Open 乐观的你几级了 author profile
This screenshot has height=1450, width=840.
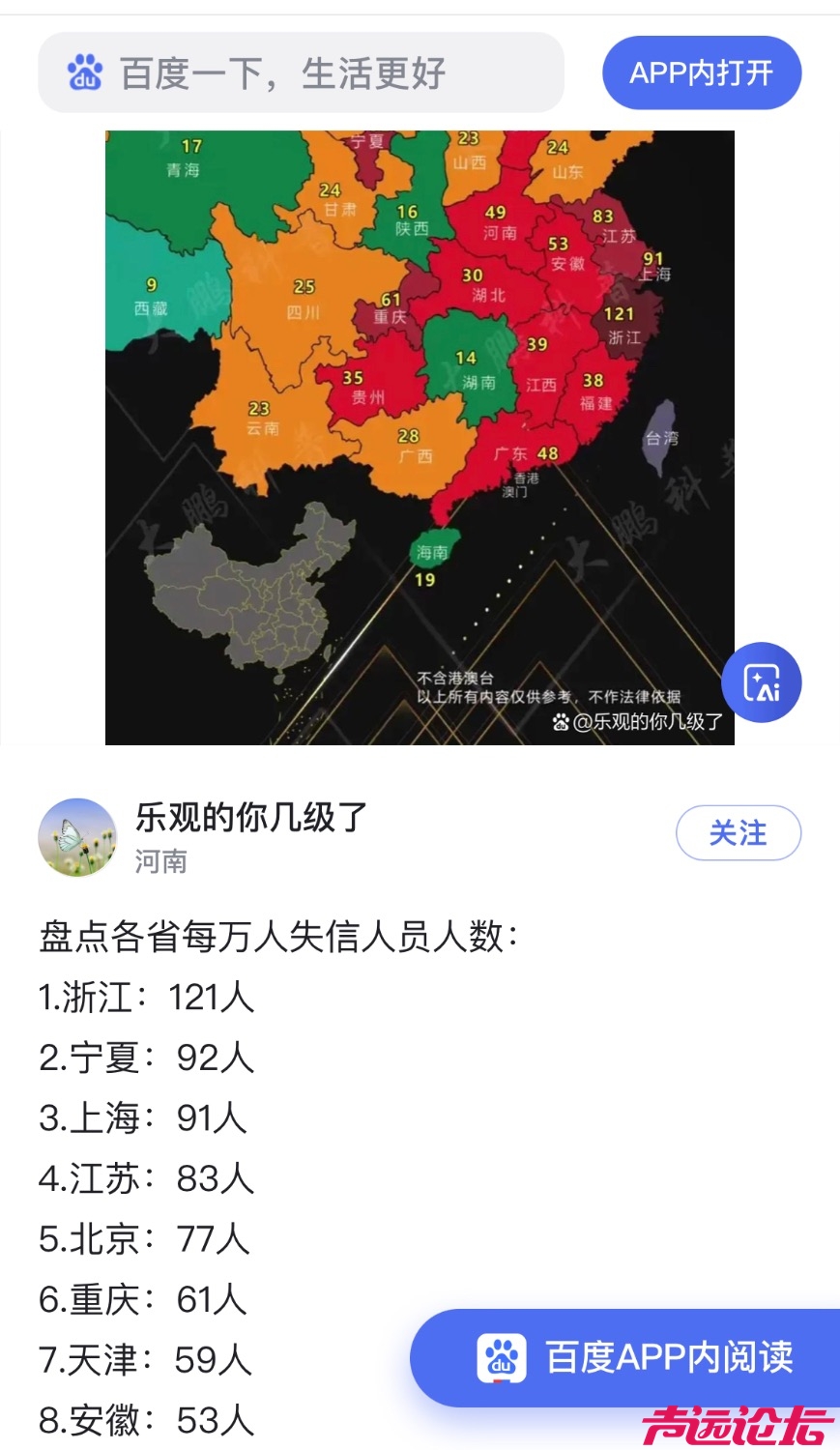pos(249,818)
